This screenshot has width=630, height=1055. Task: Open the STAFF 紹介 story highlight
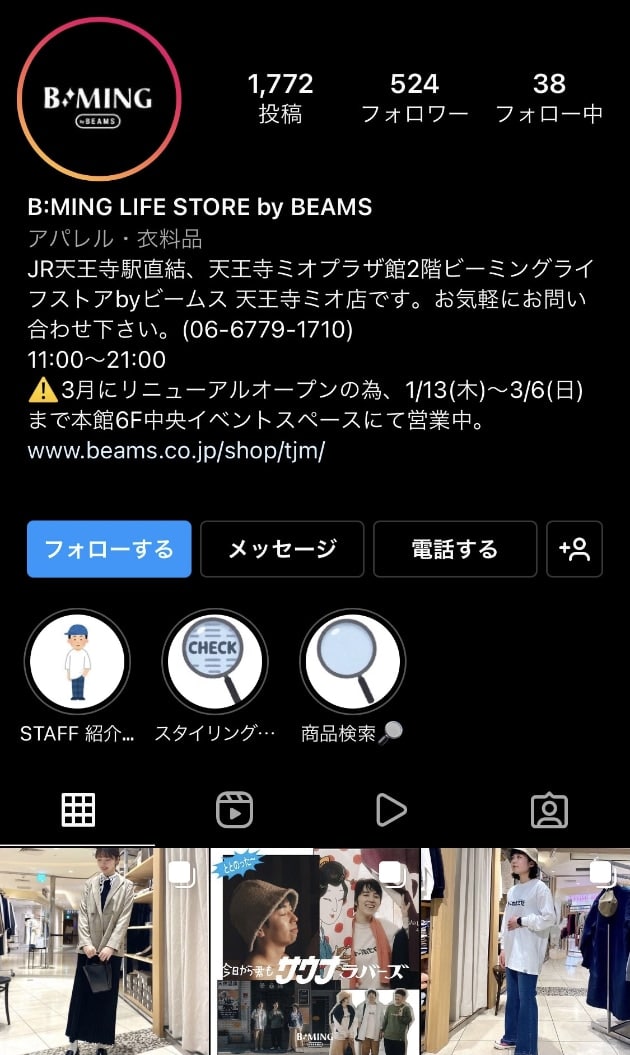[x=77, y=661]
